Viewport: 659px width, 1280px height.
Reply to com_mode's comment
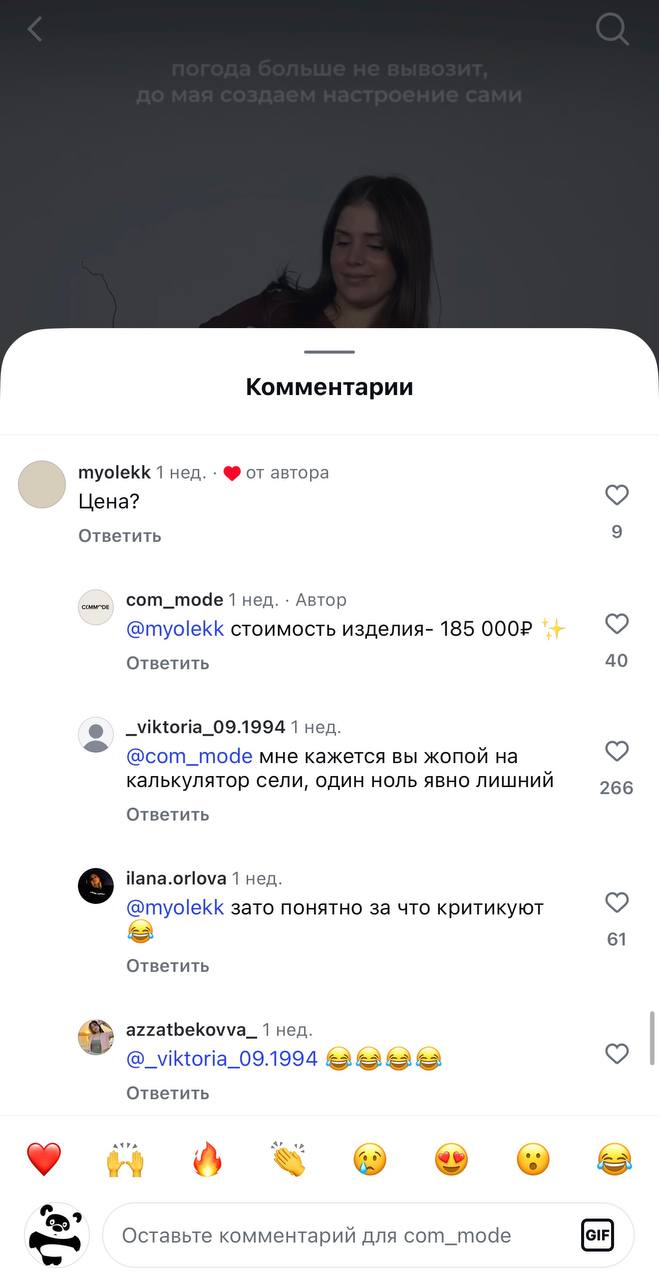167,663
